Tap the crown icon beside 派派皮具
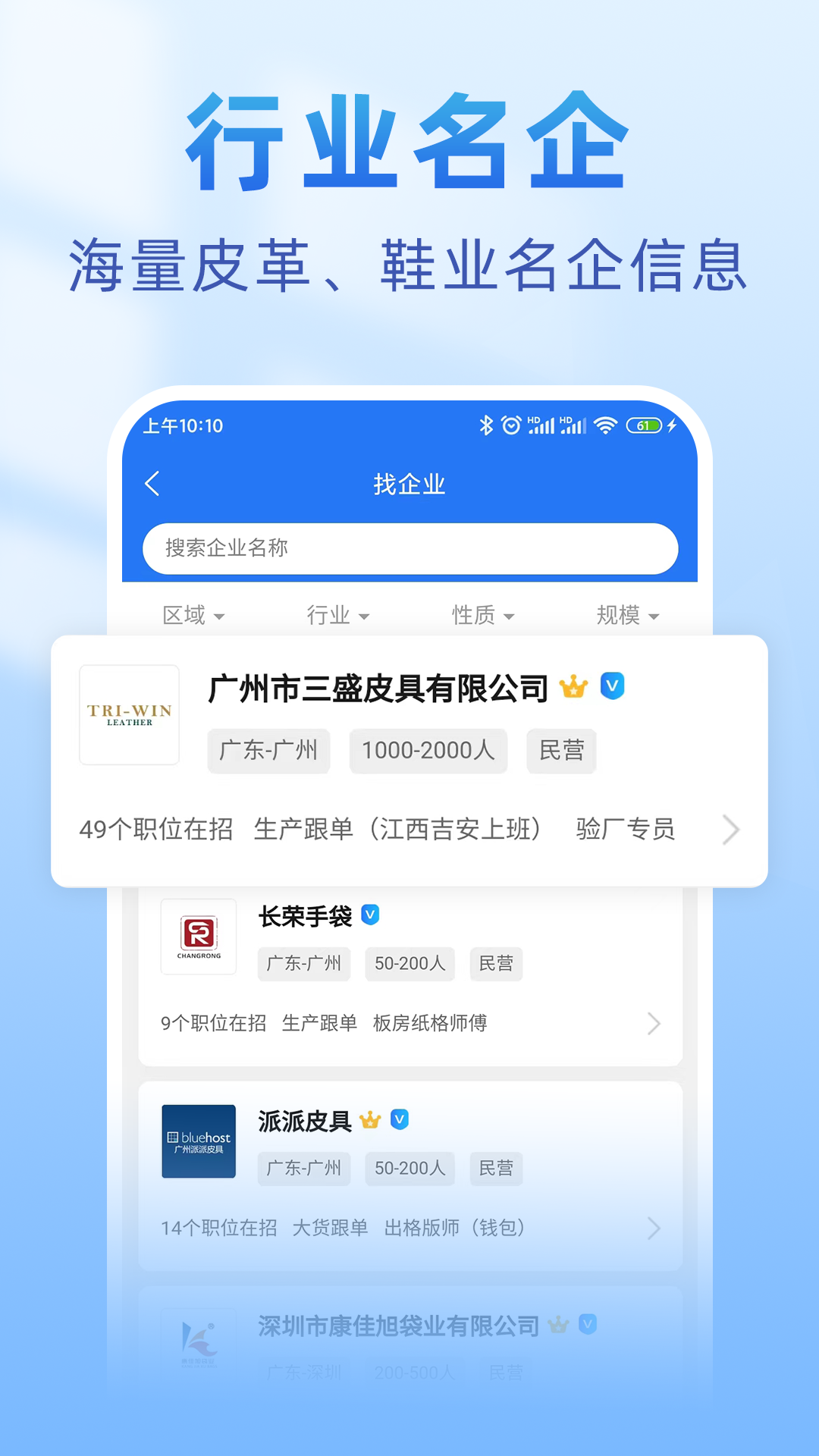The height and width of the screenshot is (1456, 819). [x=370, y=1119]
